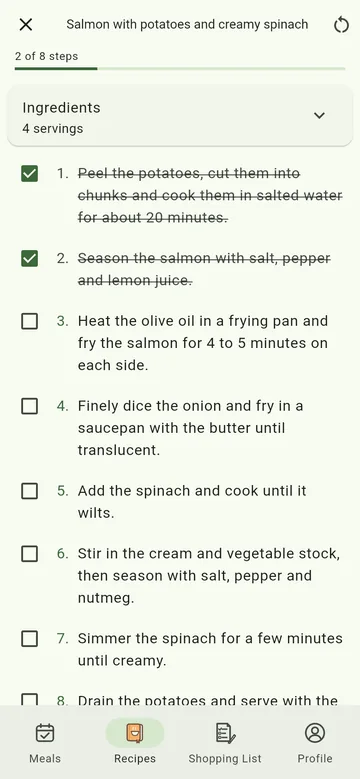Switch to the Meals tab
This screenshot has width=360, height=779.
45,743
